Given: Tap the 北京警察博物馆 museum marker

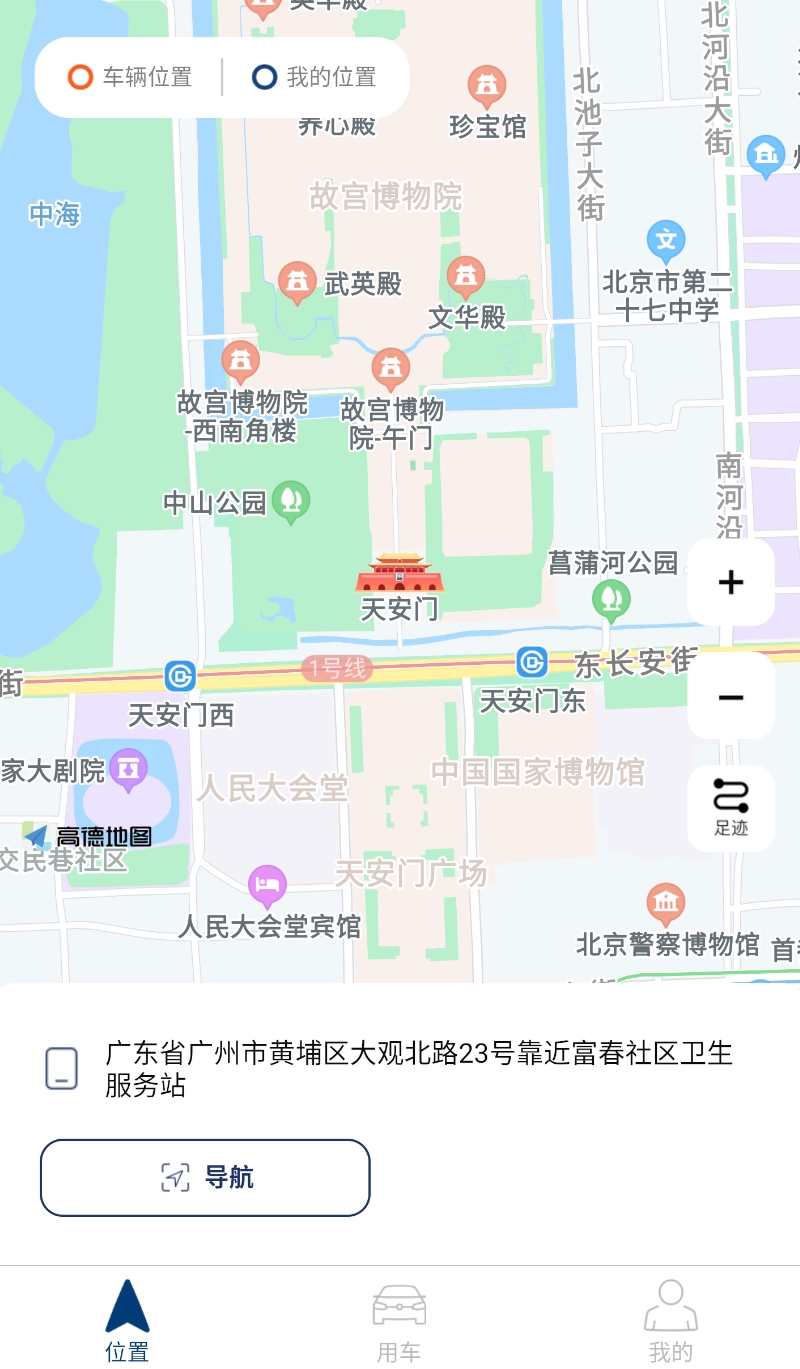Looking at the screenshot, I should (665, 902).
